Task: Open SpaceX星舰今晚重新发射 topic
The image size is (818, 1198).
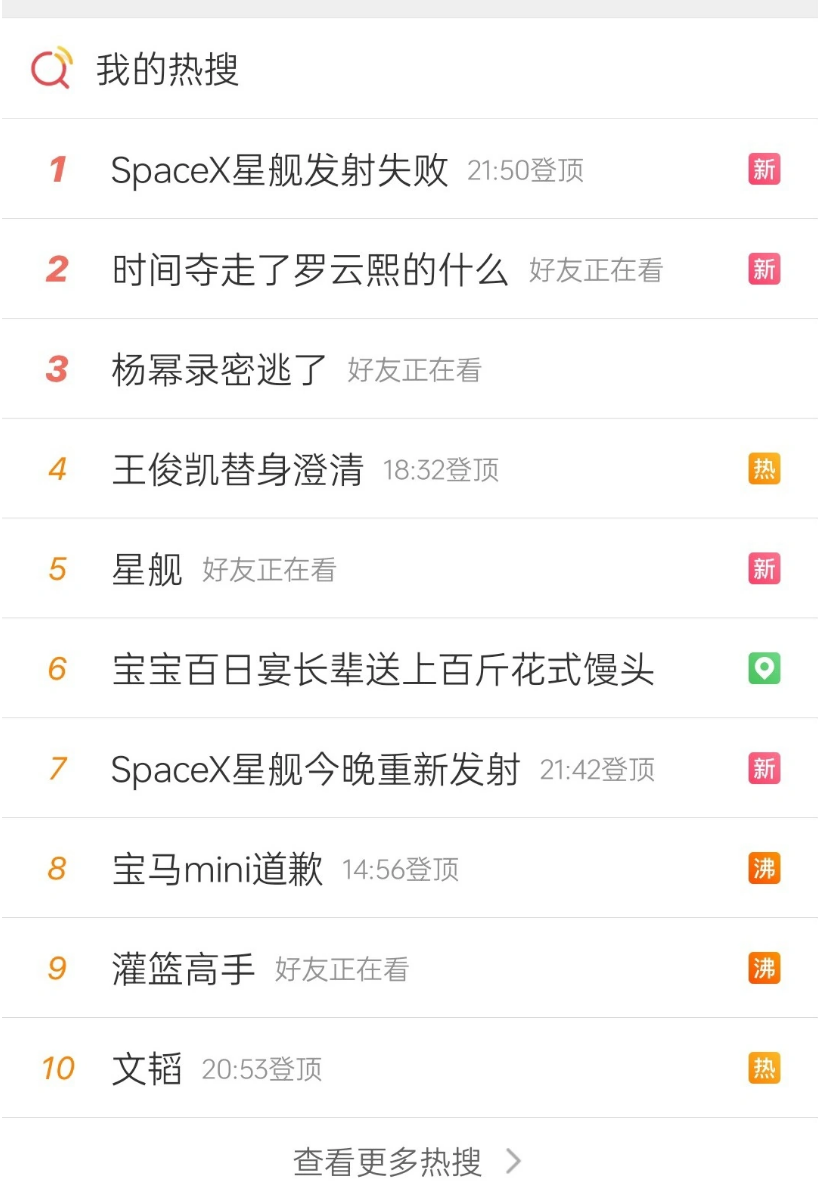Action: coord(315,769)
